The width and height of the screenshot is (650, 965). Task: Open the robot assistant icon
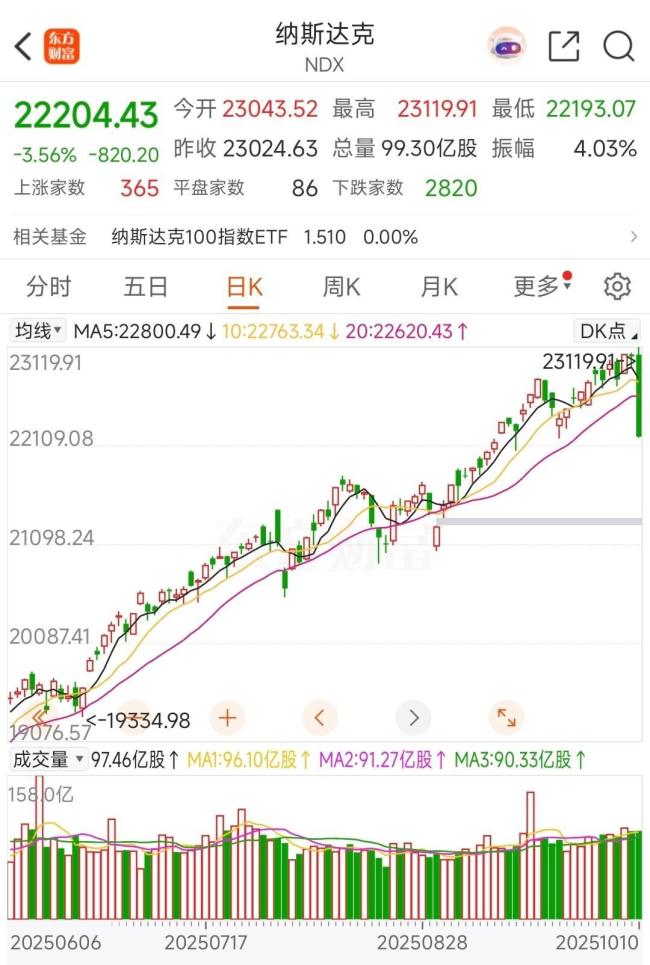pyautogui.click(x=506, y=46)
